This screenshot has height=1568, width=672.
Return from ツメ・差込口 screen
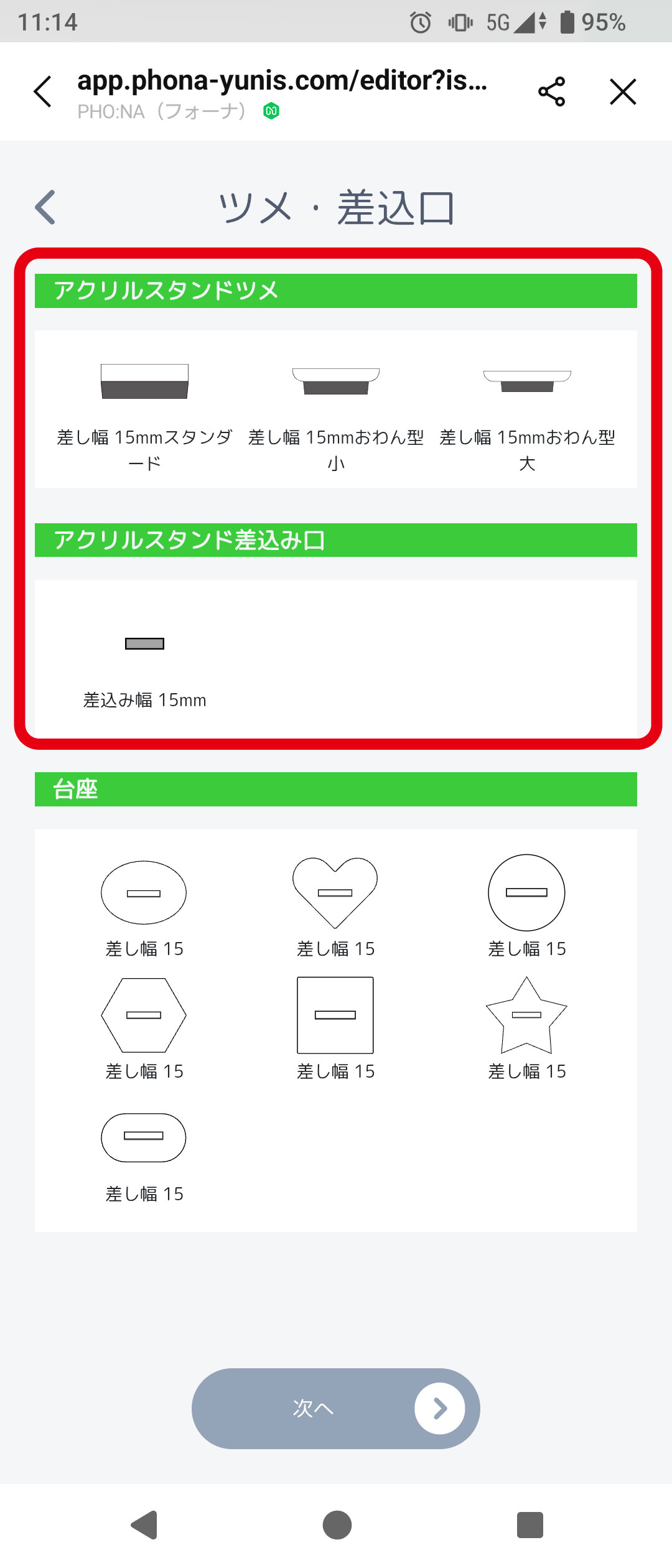coord(45,207)
